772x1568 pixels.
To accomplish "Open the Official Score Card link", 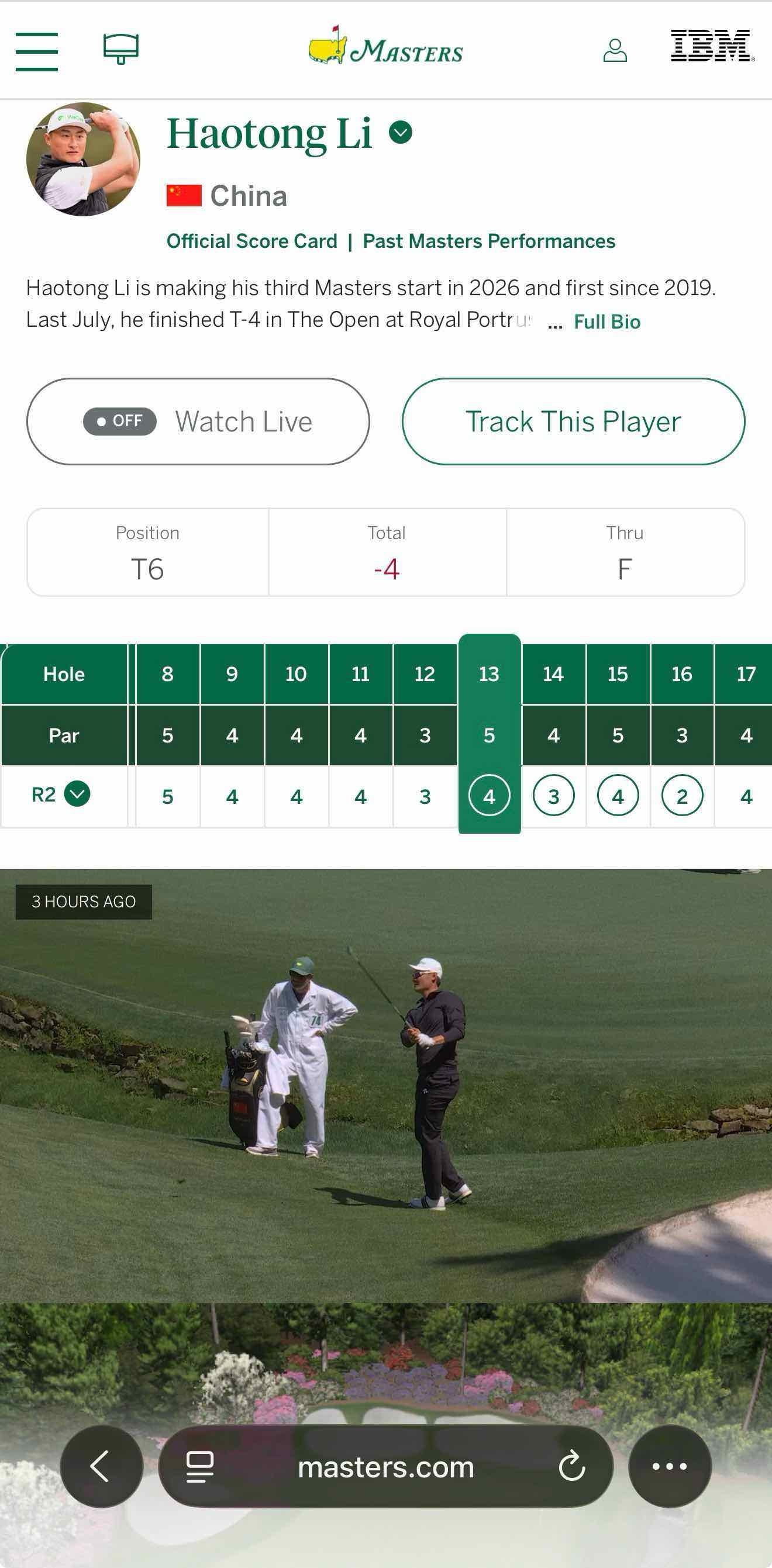I will (x=252, y=241).
